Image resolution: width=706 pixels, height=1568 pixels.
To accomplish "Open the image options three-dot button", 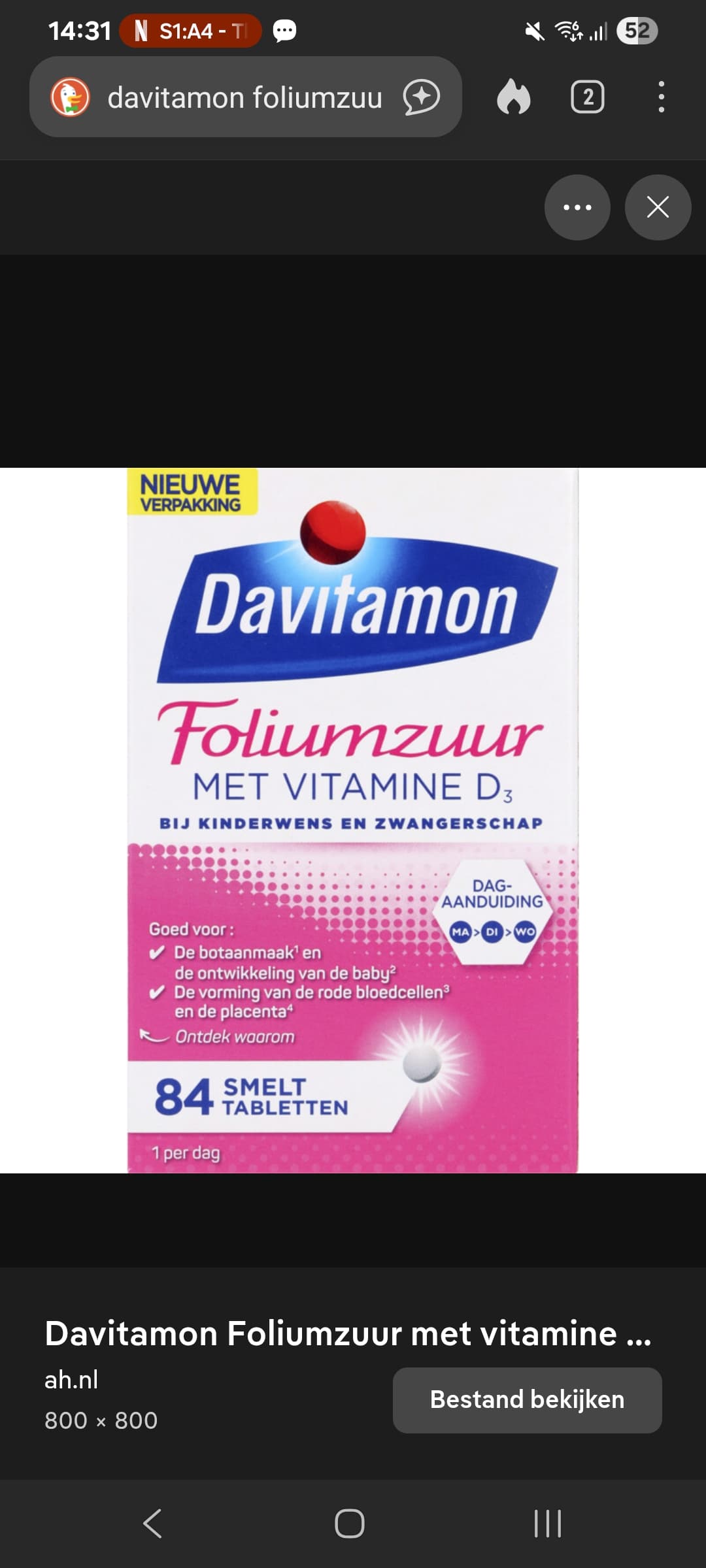I will coord(577,207).
